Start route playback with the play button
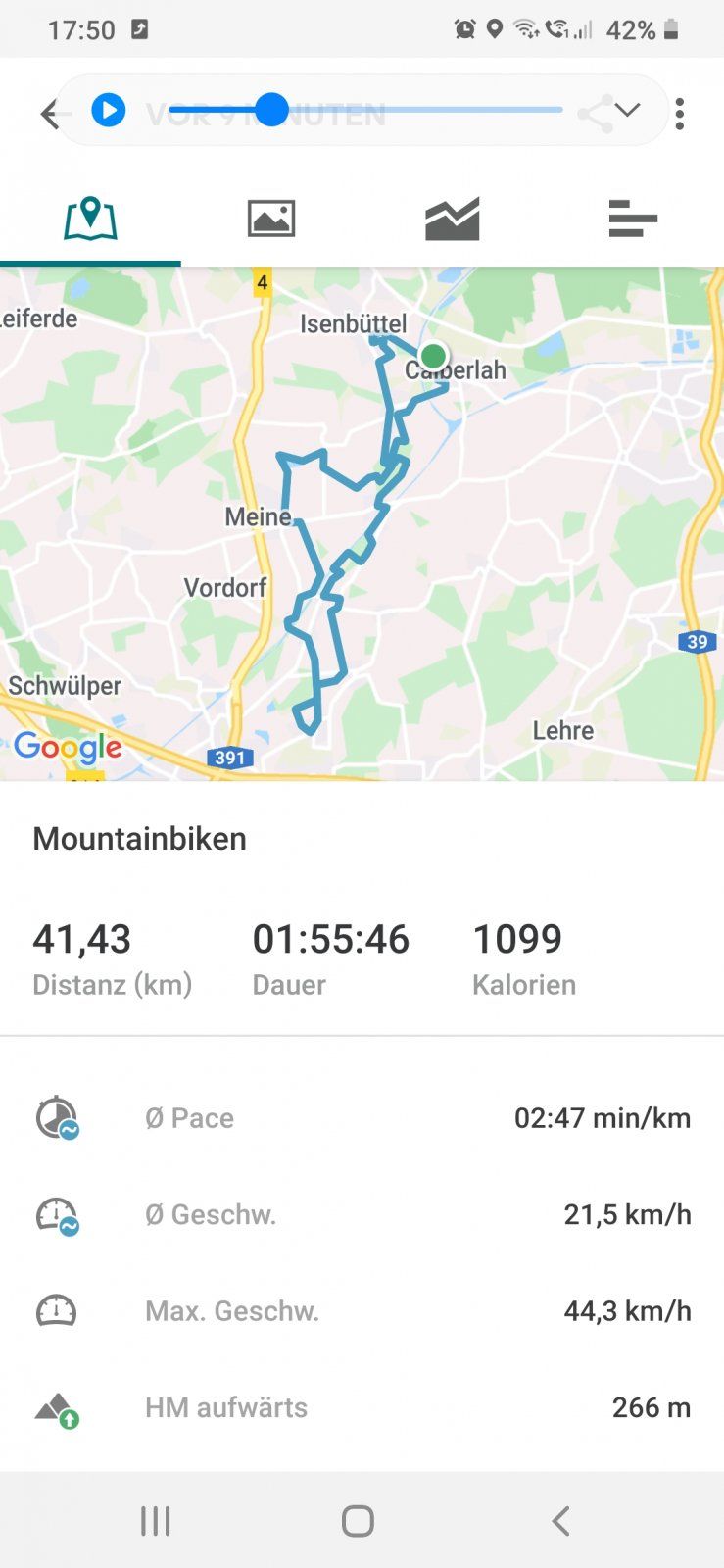Image resolution: width=724 pixels, height=1568 pixels. click(109, 110)
